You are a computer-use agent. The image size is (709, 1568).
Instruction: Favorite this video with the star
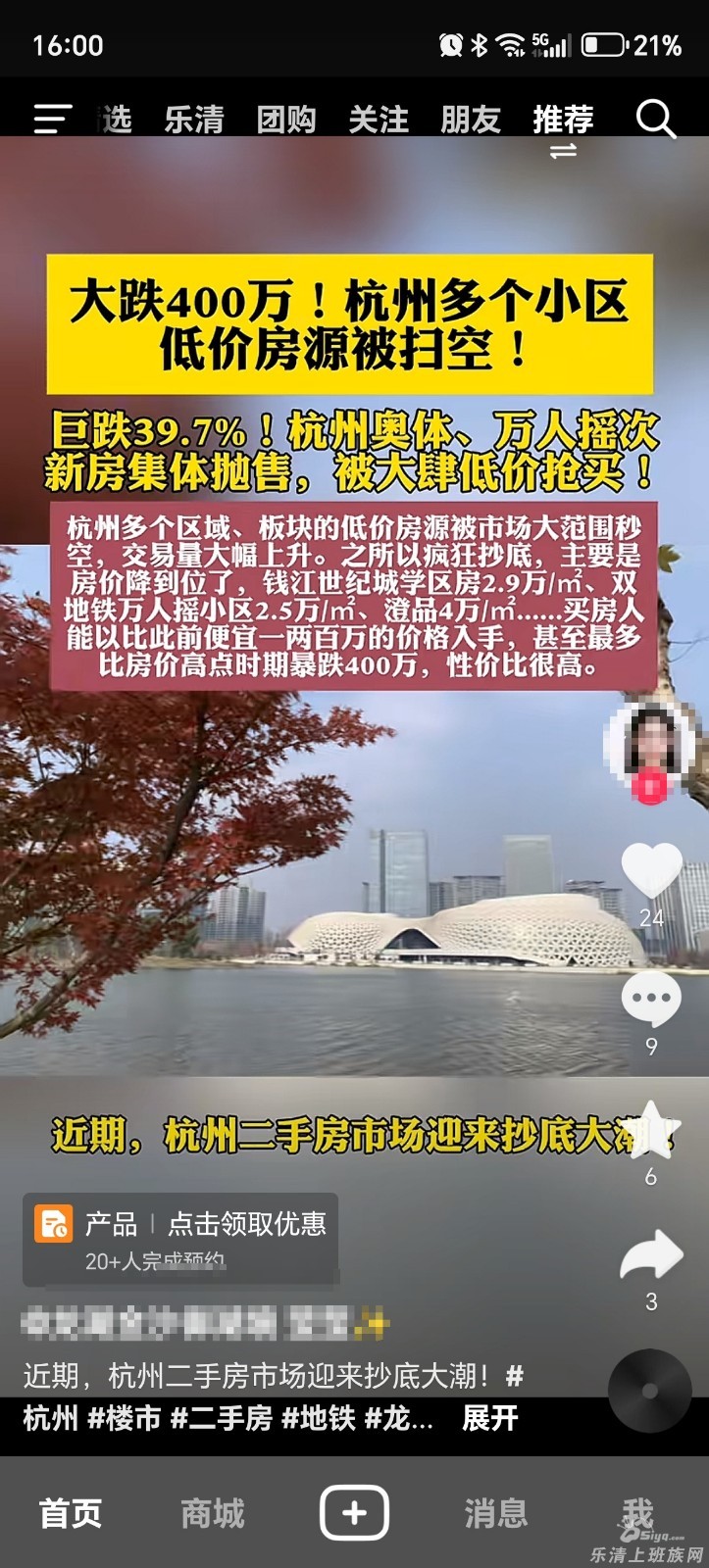coord(651,1129)
